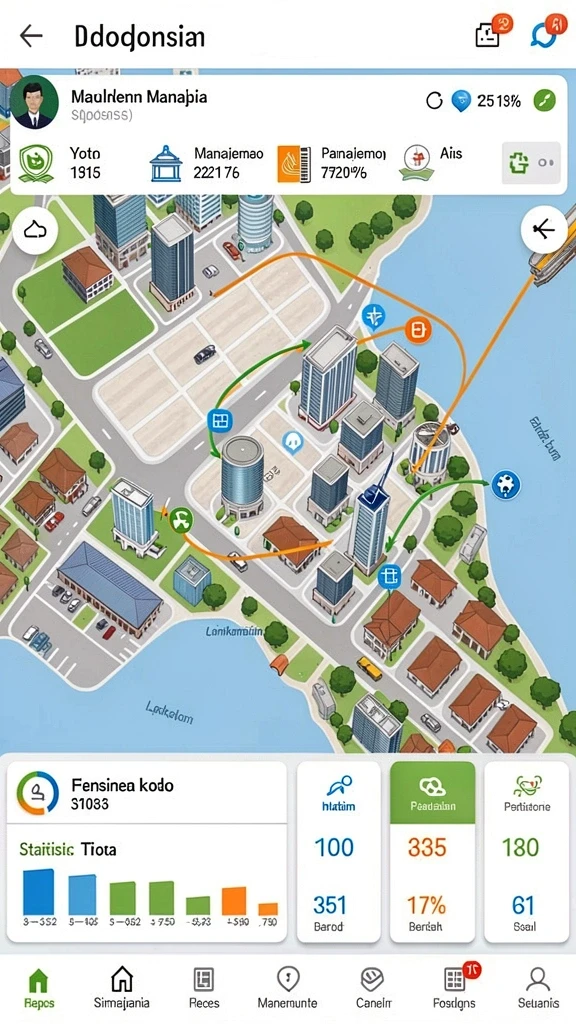
Task: Go back using the top-left arrow
Action: 31,37
